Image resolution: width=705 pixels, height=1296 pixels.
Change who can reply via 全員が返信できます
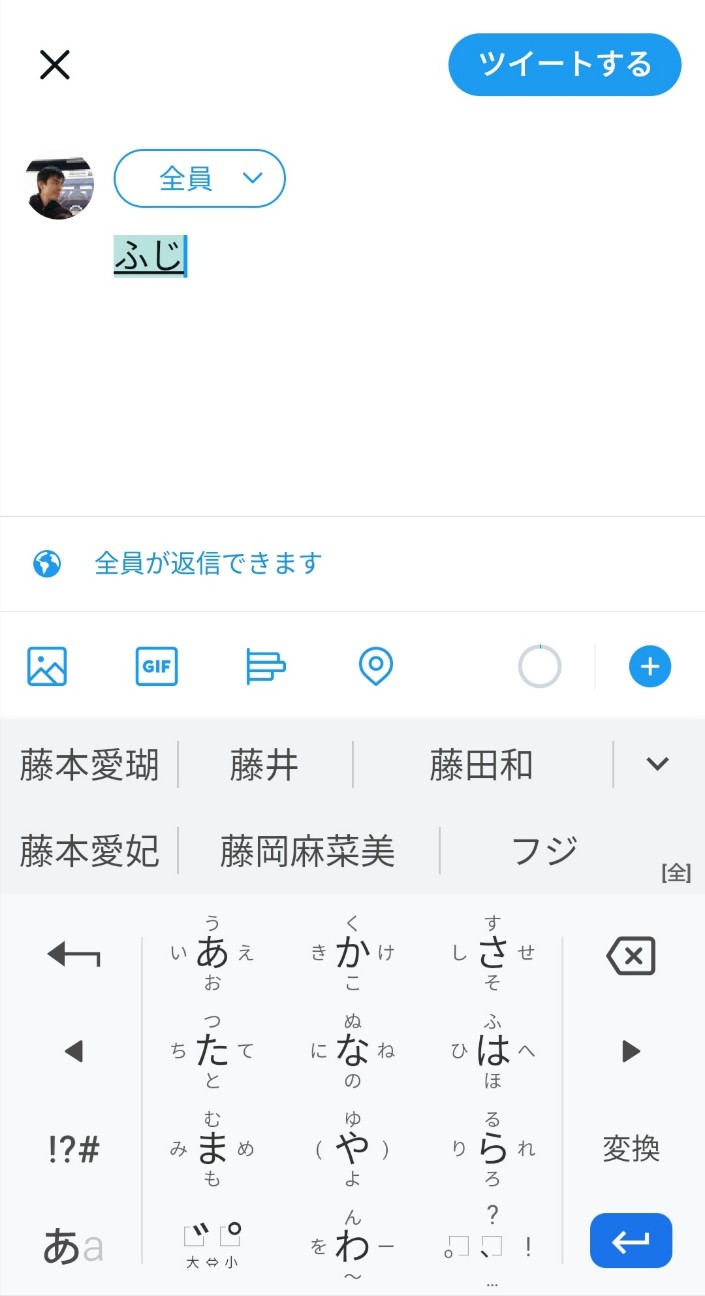tap(207, 563)
